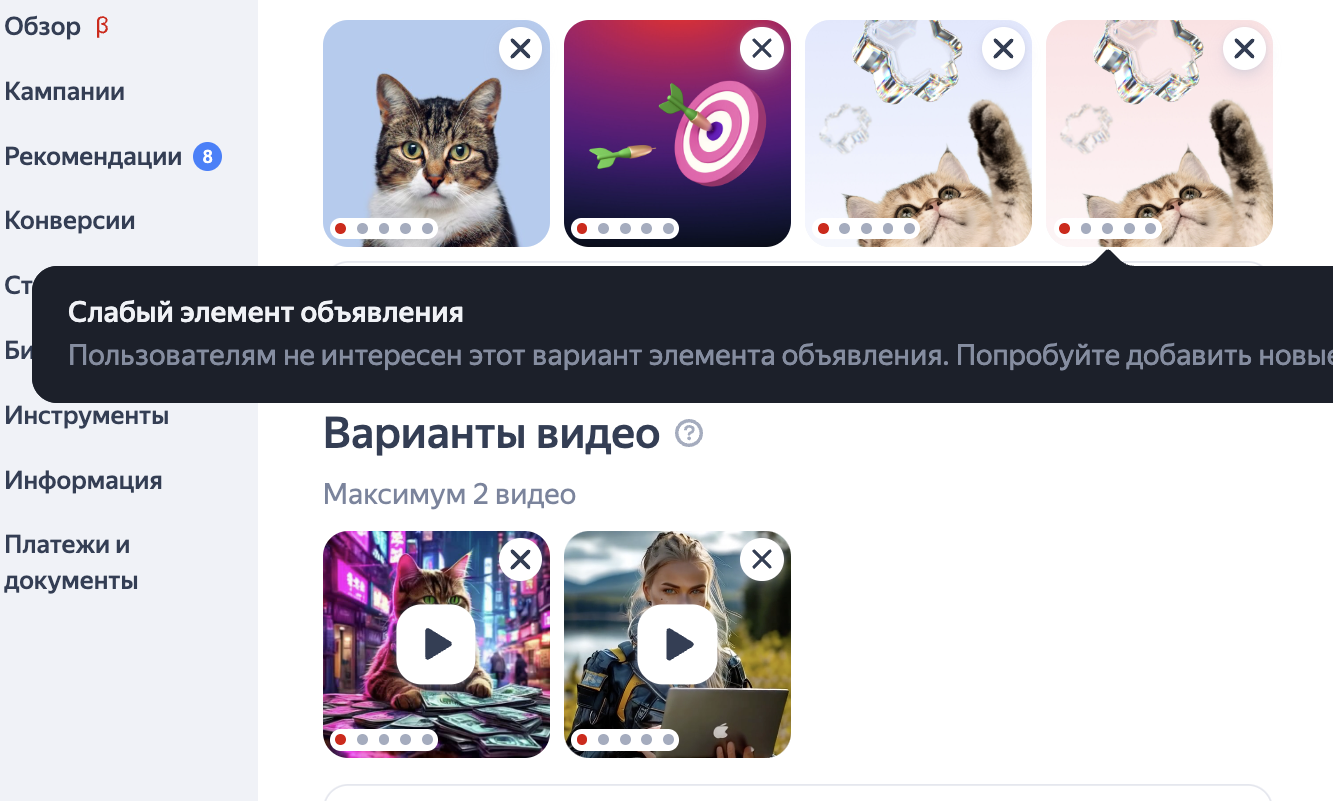Remove the kitten image with pink background
Screen dimensions: 1333x801
[1244, 48]
